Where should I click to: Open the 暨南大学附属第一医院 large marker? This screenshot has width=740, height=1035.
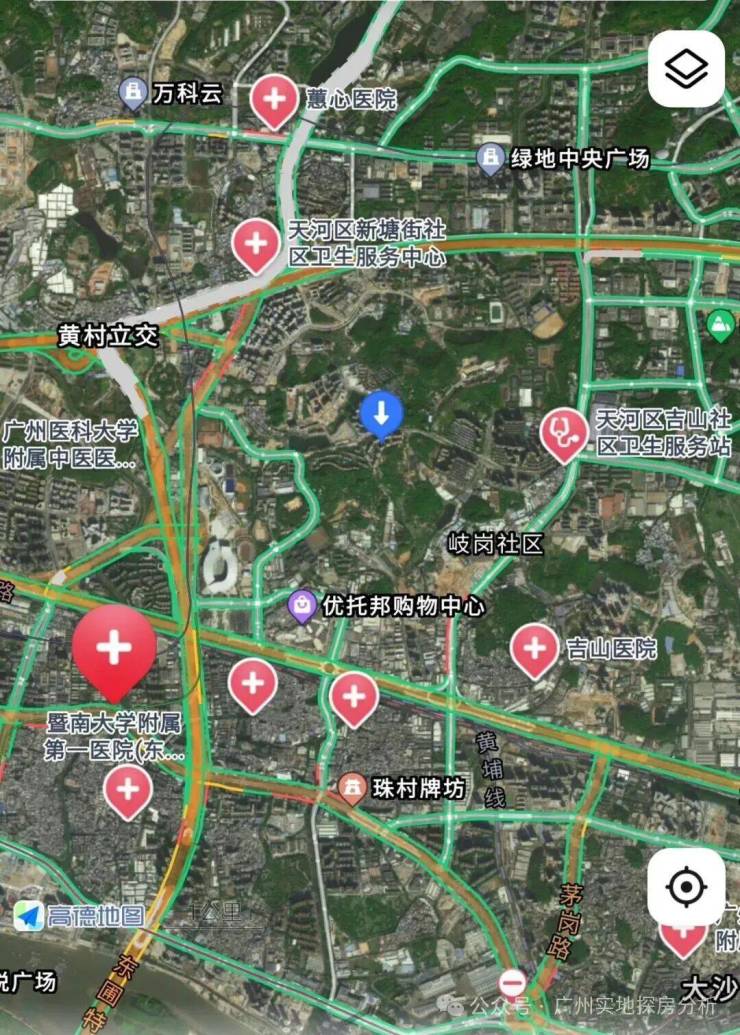point(114,649)
